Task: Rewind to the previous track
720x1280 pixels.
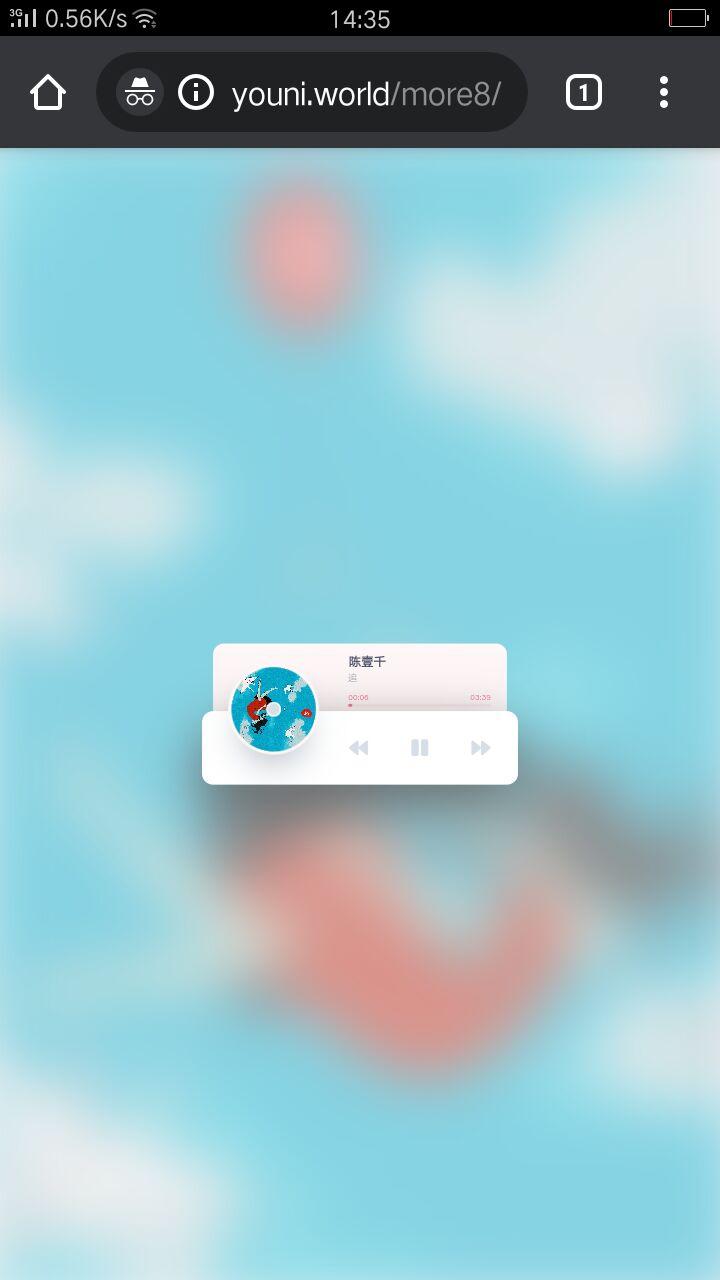Action: (x=359, y=747)
